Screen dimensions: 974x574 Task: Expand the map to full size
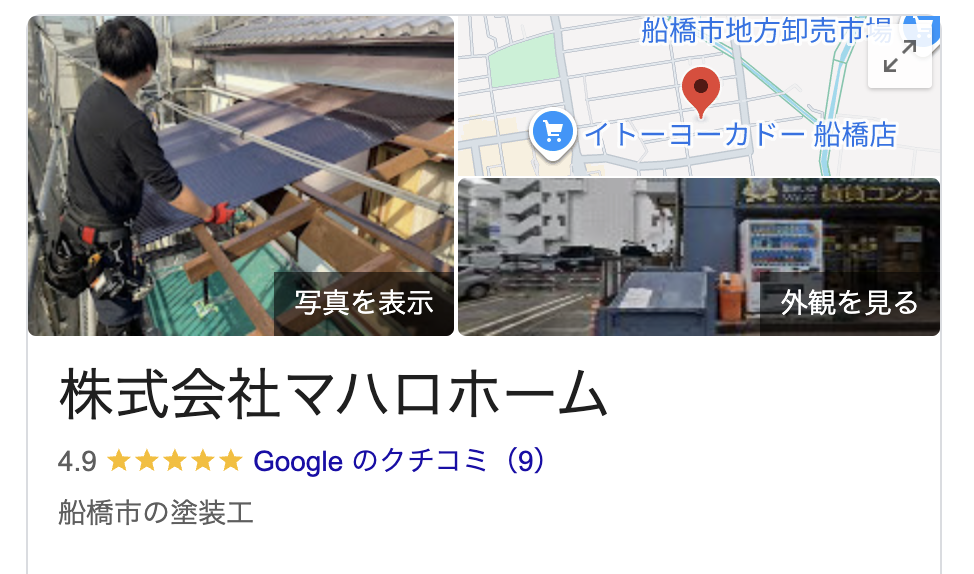(899, 57)
